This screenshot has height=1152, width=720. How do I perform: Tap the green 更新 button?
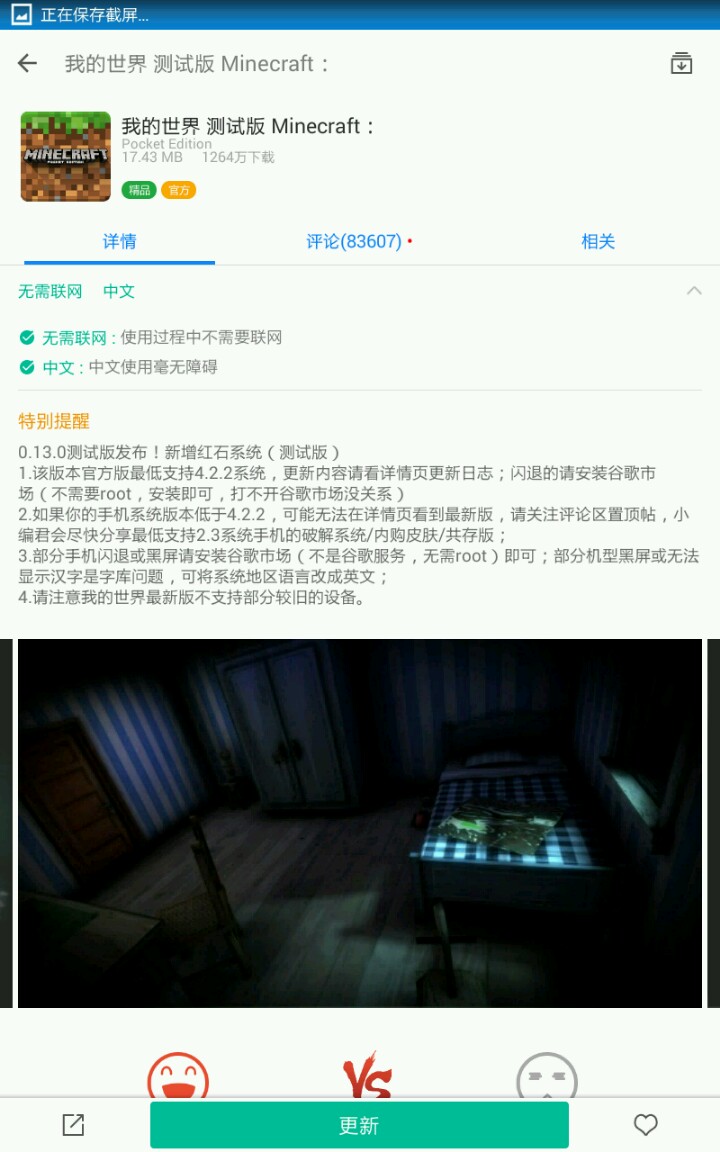pos(359,1125)
